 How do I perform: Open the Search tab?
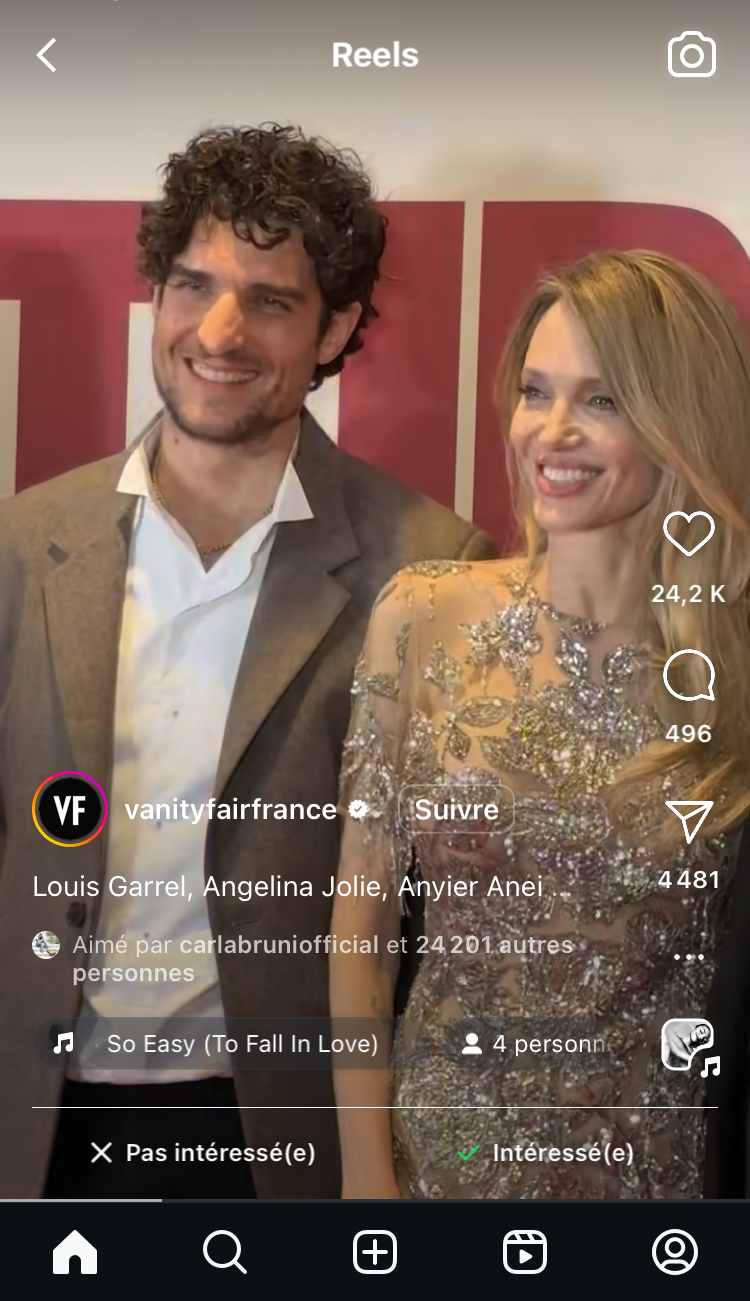[x=225, y=1252]
